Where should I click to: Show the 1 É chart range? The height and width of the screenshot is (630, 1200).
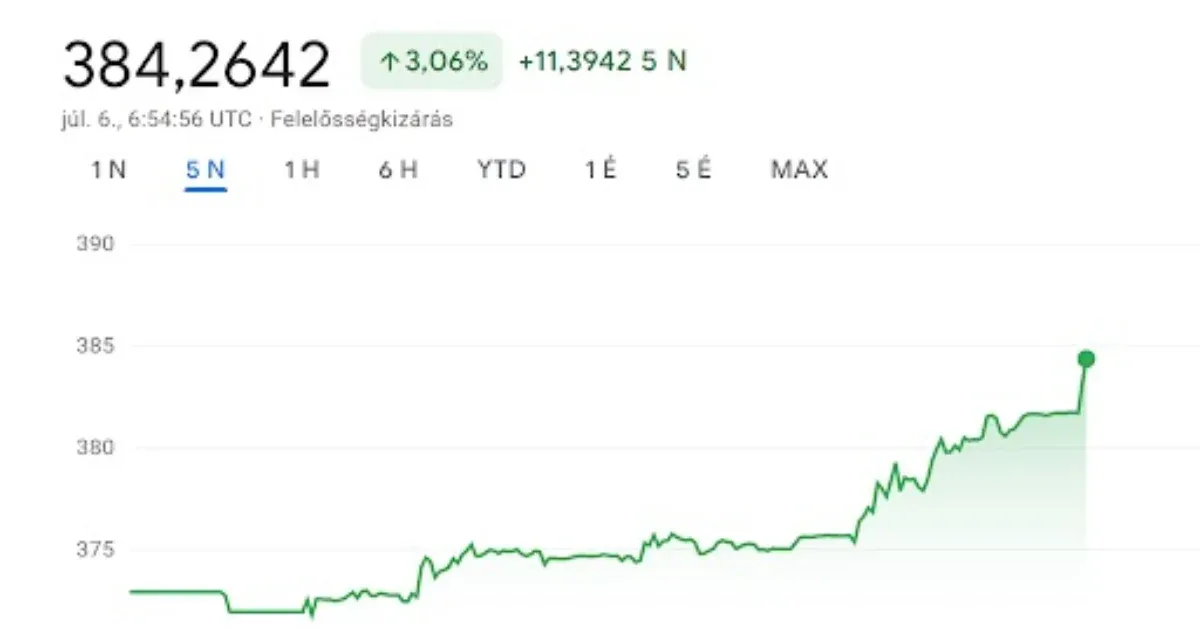(x=601, y=170)
